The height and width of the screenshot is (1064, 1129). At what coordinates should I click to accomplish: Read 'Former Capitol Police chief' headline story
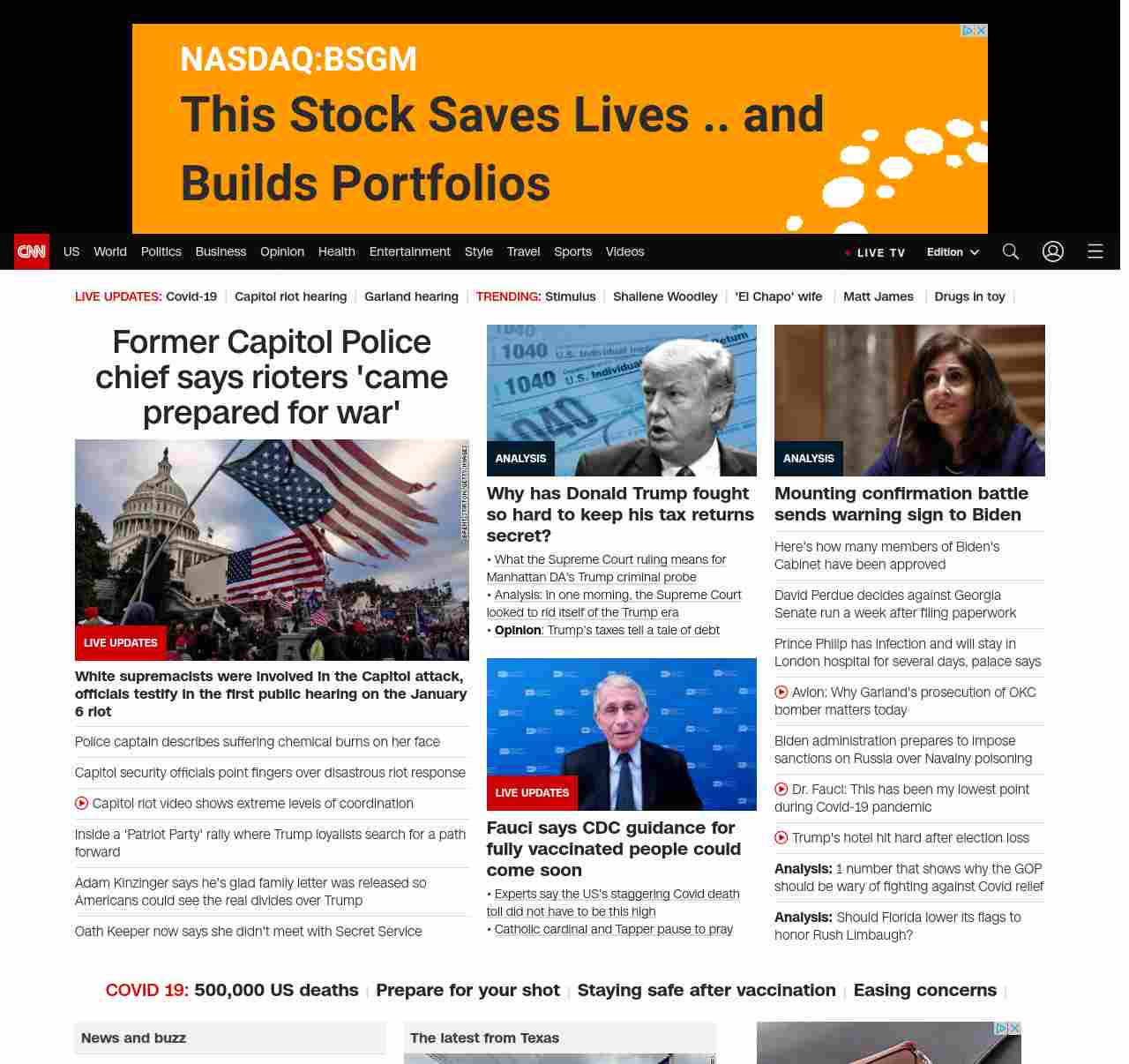coord(272,377)
